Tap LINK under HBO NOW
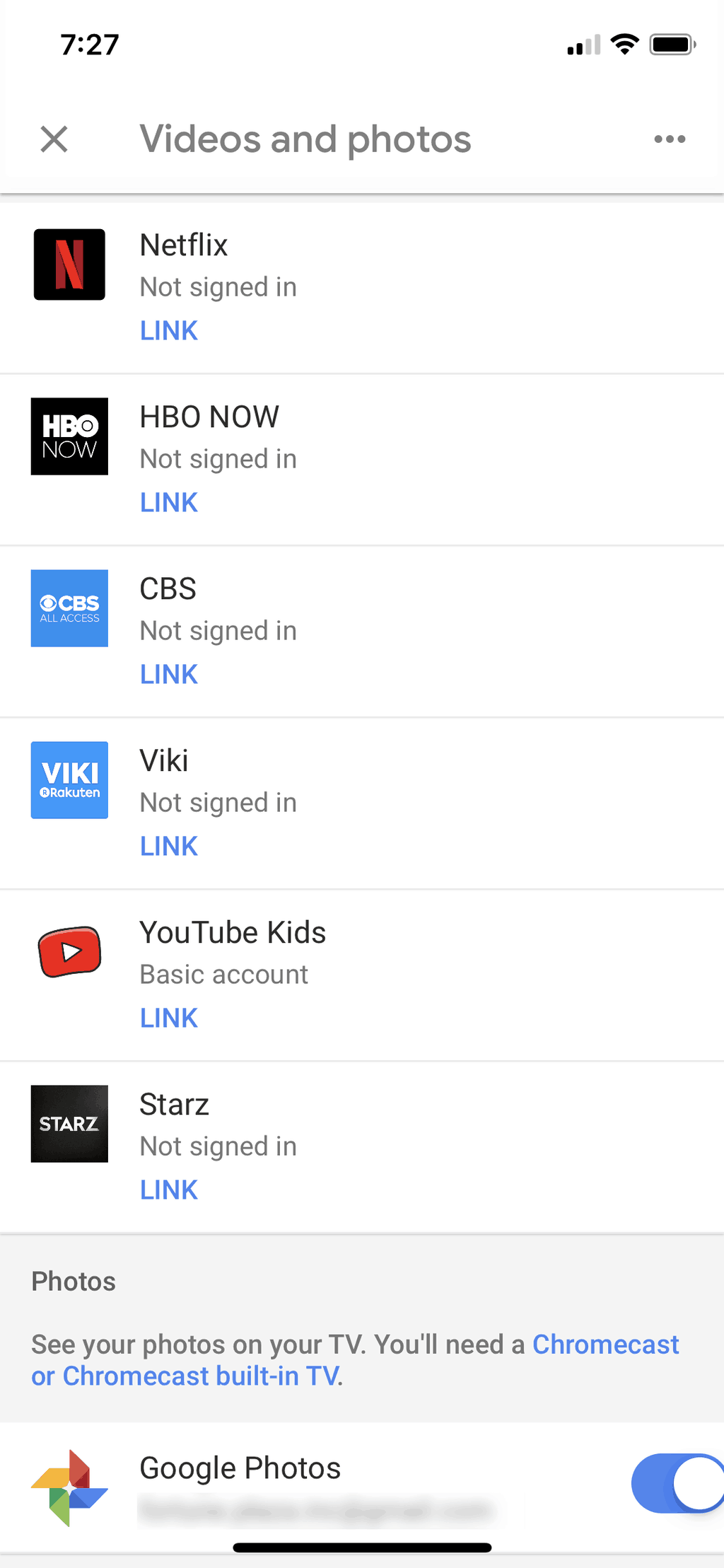This screenshot has width=724, height=1568. [x=169, y=502]
